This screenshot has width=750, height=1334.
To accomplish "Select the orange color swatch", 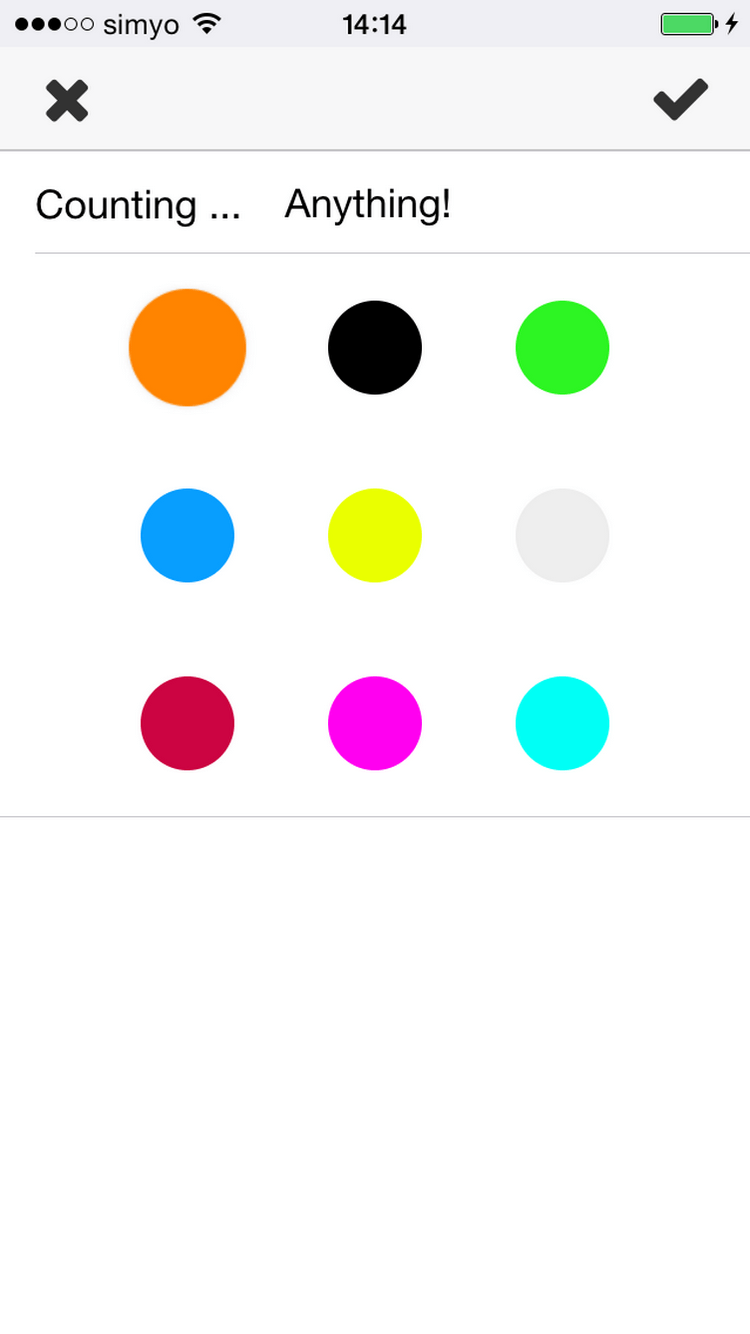I will pyautogui.click(x=187, y=348).
